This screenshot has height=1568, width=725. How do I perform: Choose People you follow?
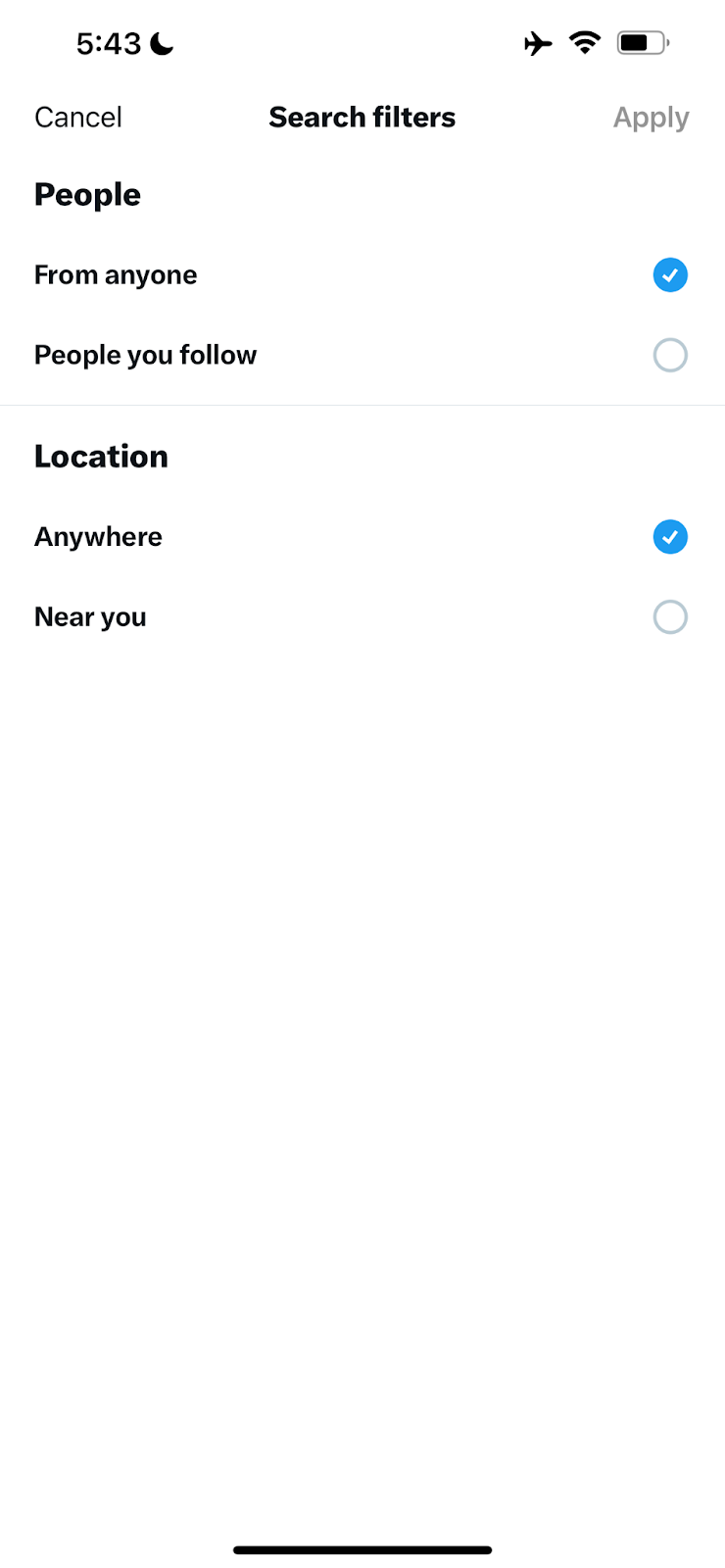(362, 355)
